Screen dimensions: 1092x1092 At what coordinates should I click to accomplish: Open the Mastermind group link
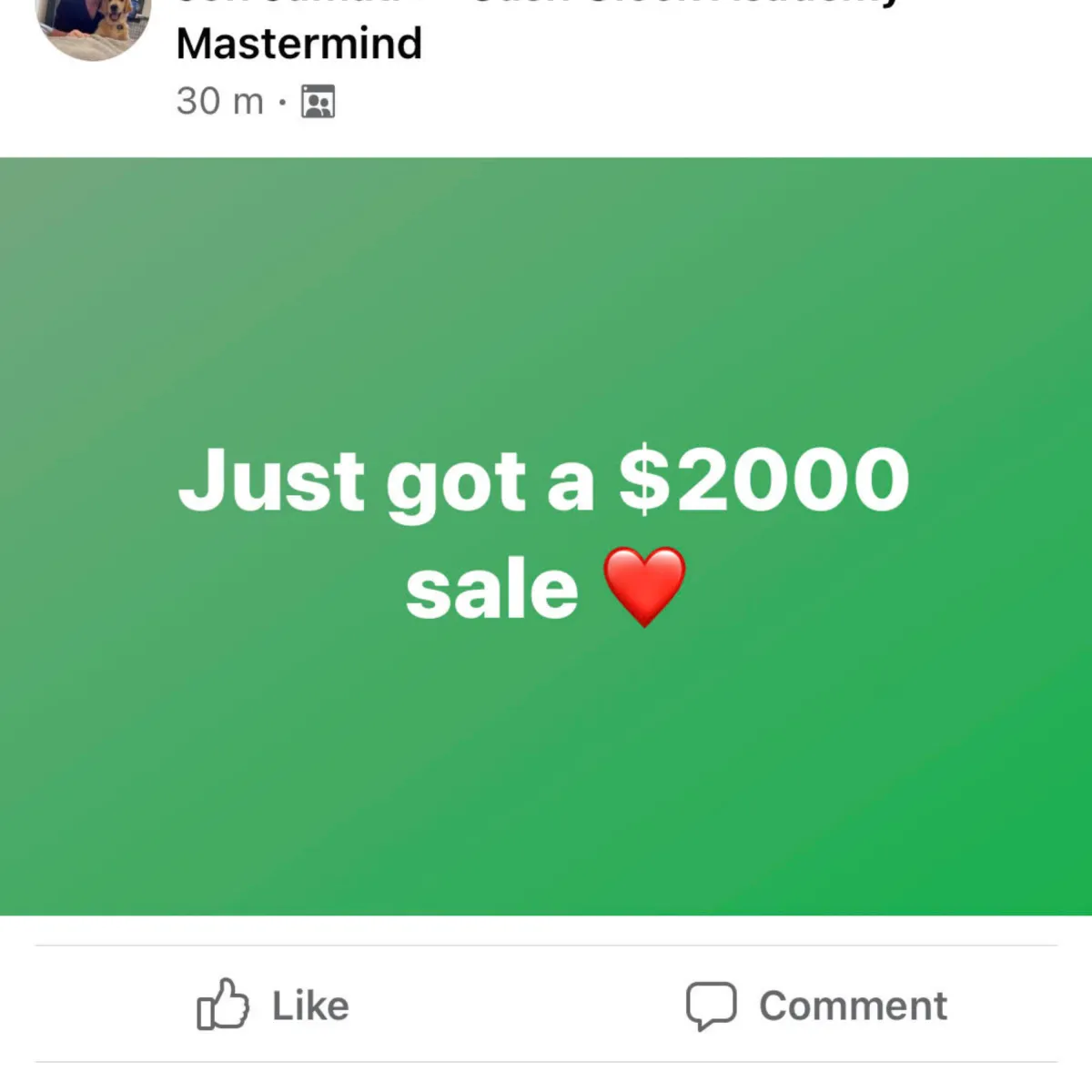point(298,43)
